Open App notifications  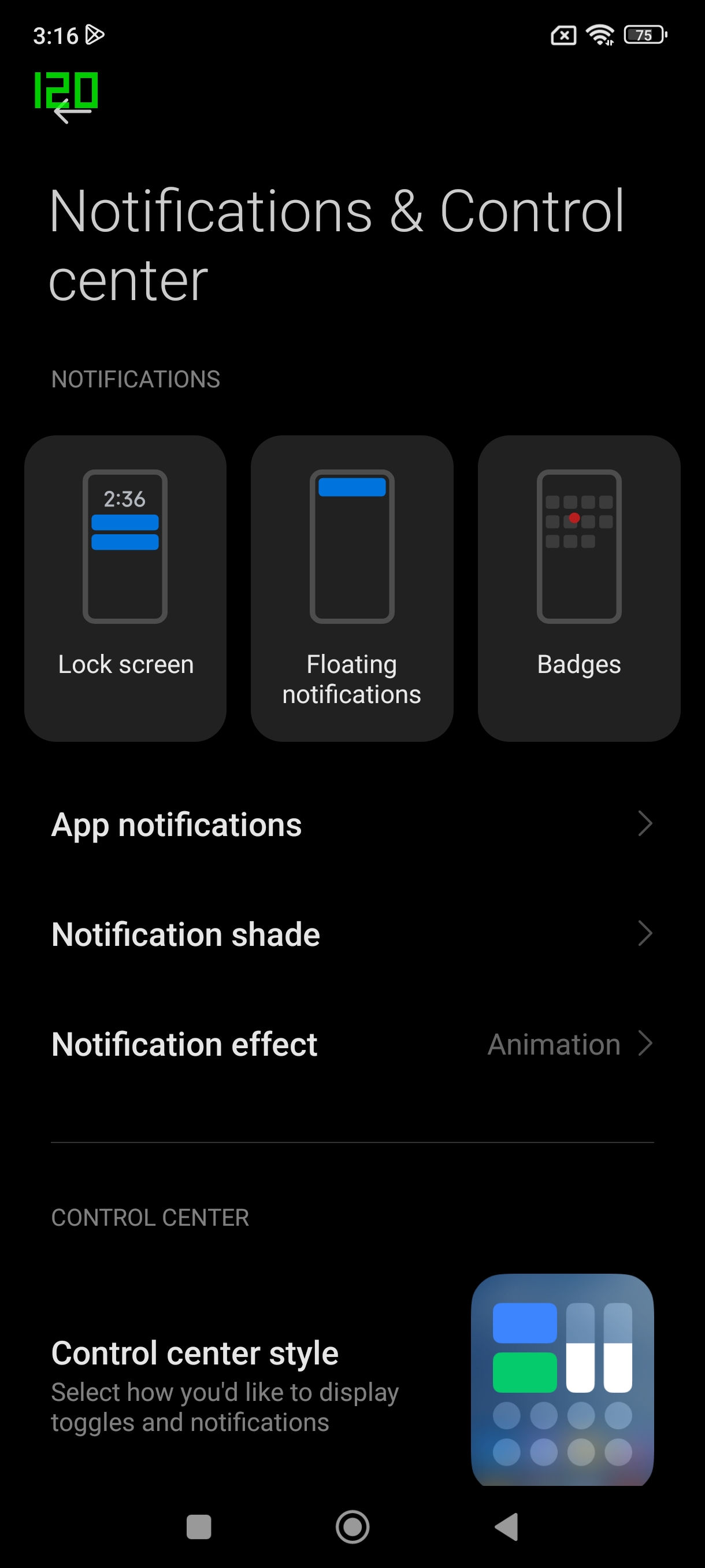click(x=351, y=825)
